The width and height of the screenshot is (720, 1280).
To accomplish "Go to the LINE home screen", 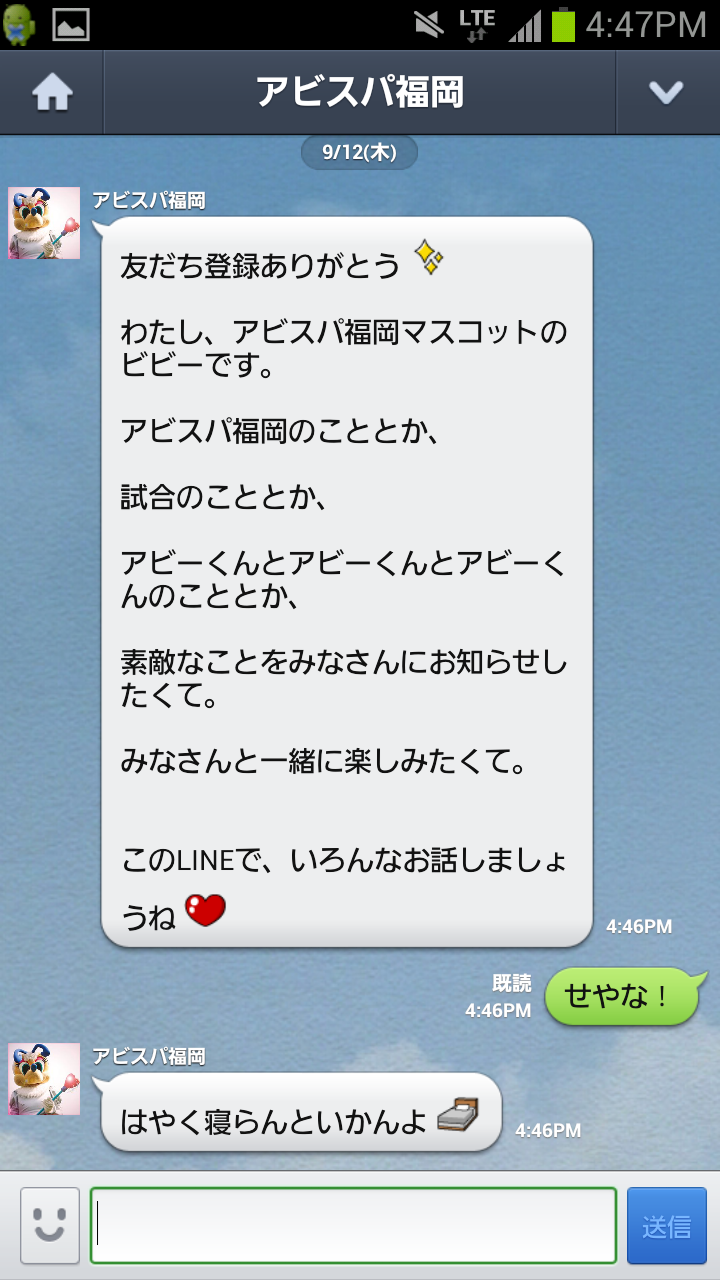I will [52, 93].
